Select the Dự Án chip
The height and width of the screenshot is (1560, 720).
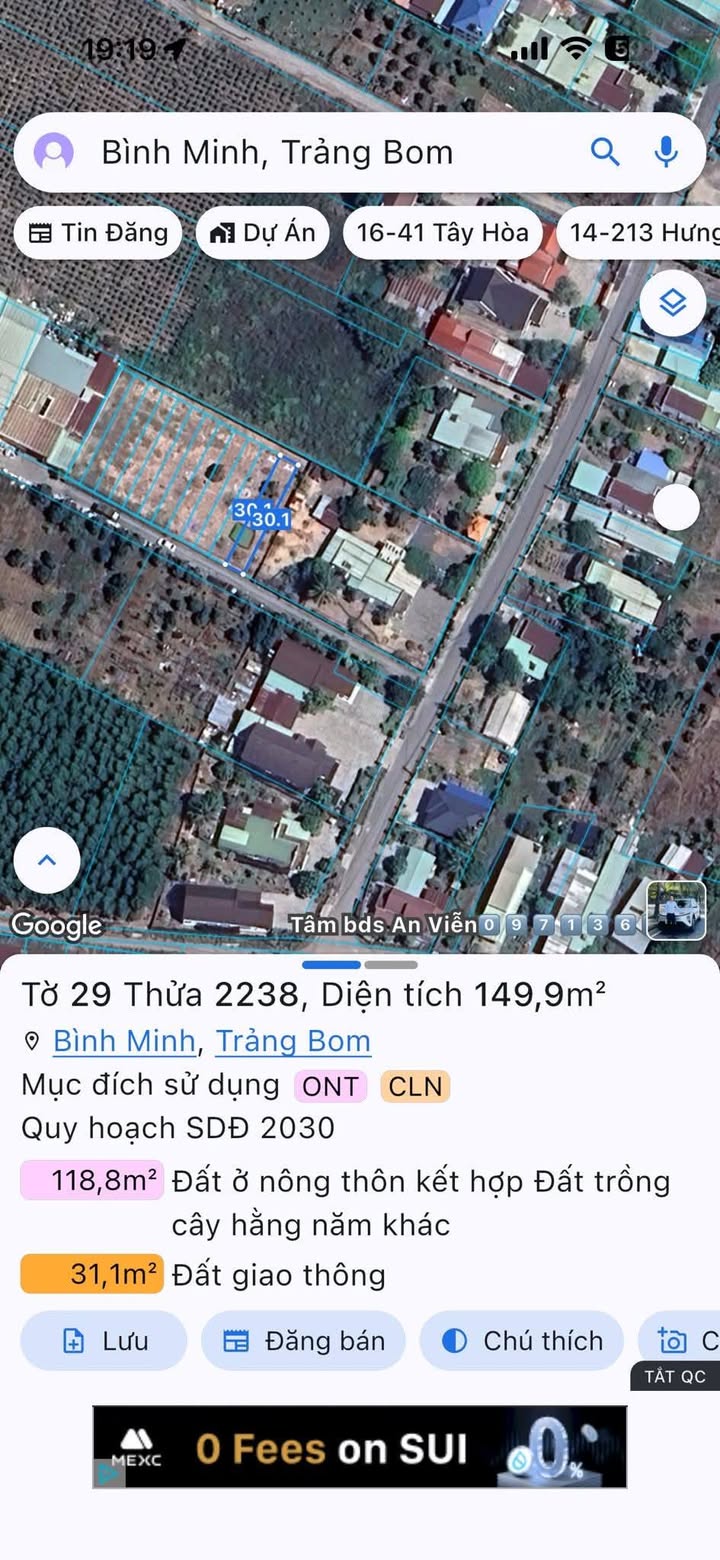pyautogui.click(x=263, y=233)
